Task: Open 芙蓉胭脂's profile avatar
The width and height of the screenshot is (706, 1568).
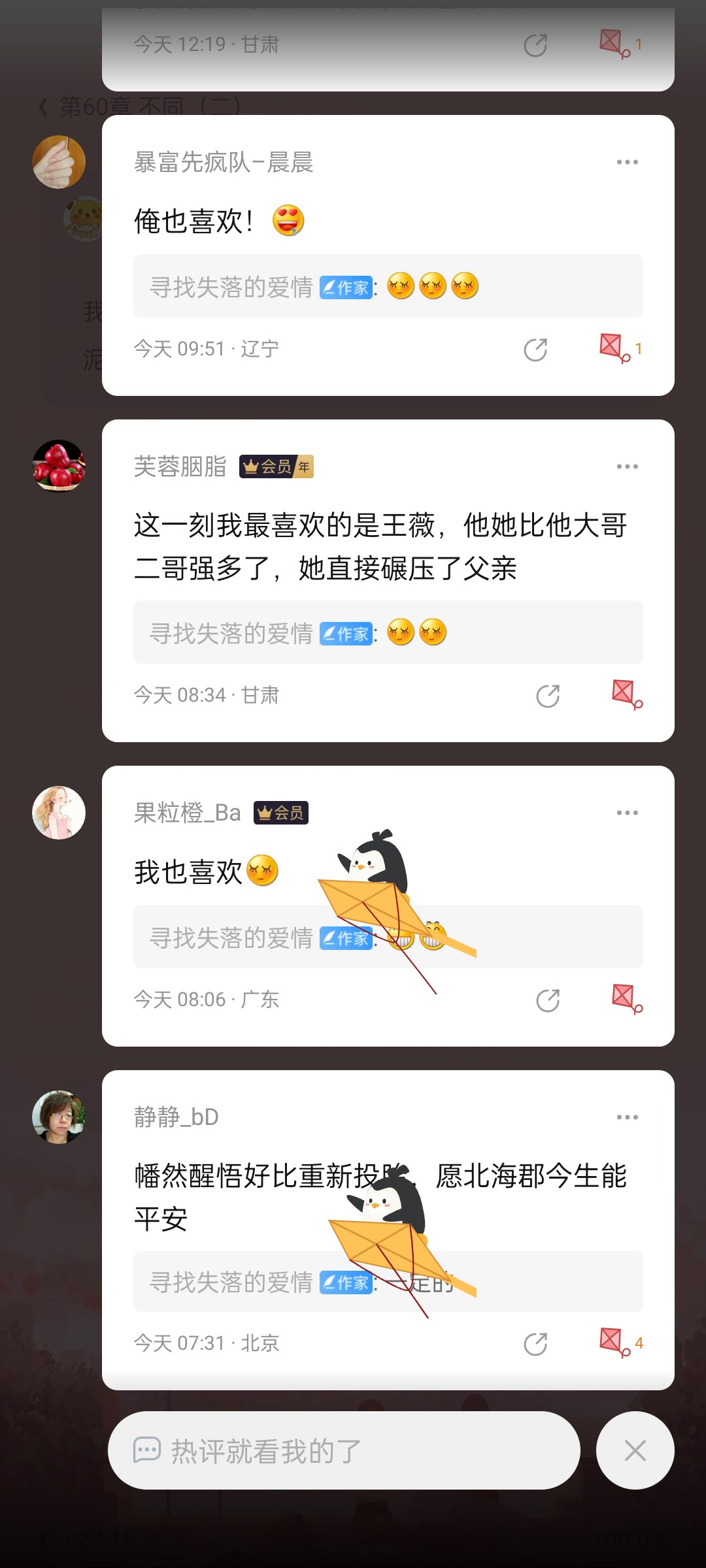Action: tap(59, 466)
